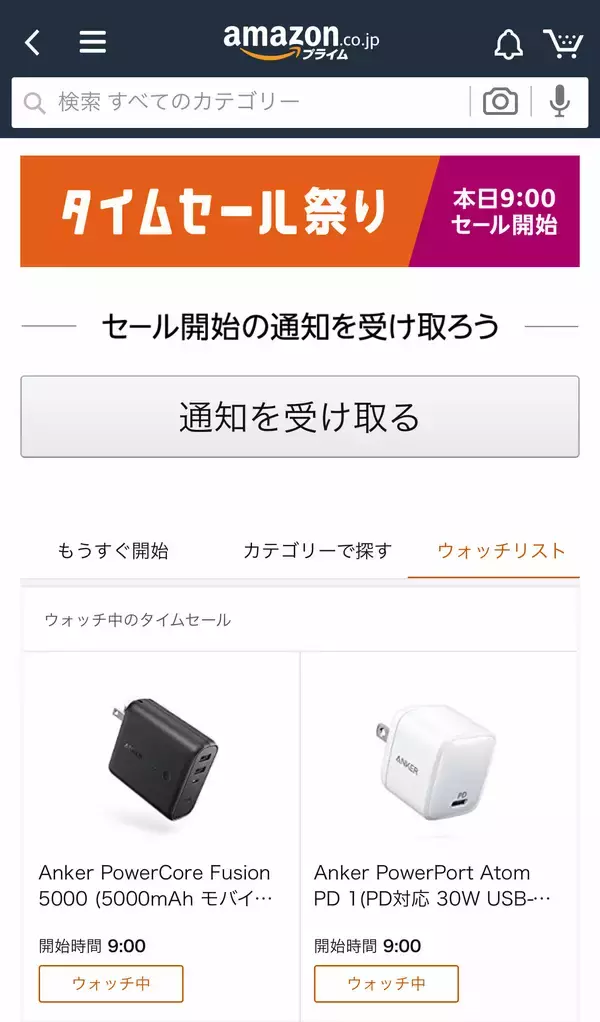Tap the 通知を受け取る button
Image resolution: width=600 pixels, height=1022 pixels.
click(x=300, y=417)
